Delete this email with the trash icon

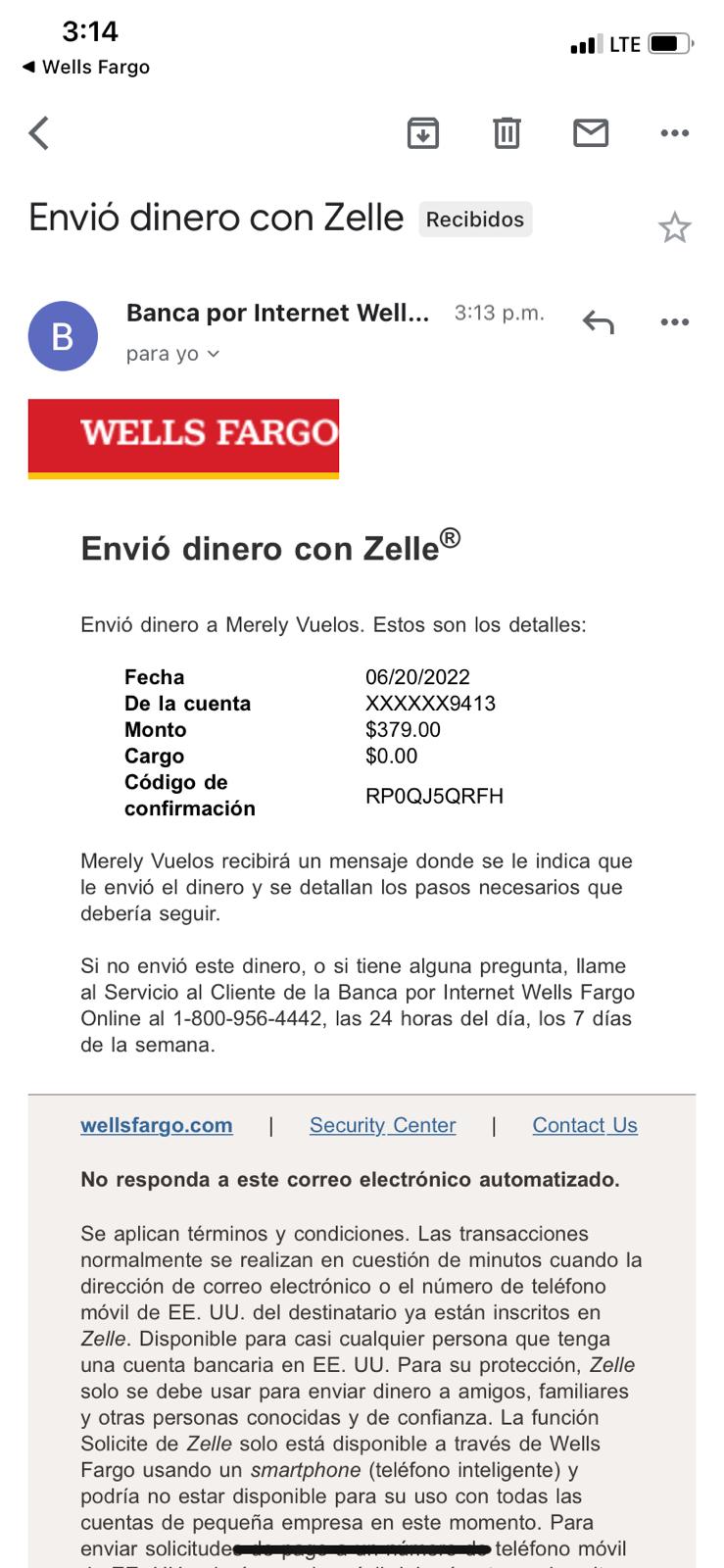click(507, 132)
